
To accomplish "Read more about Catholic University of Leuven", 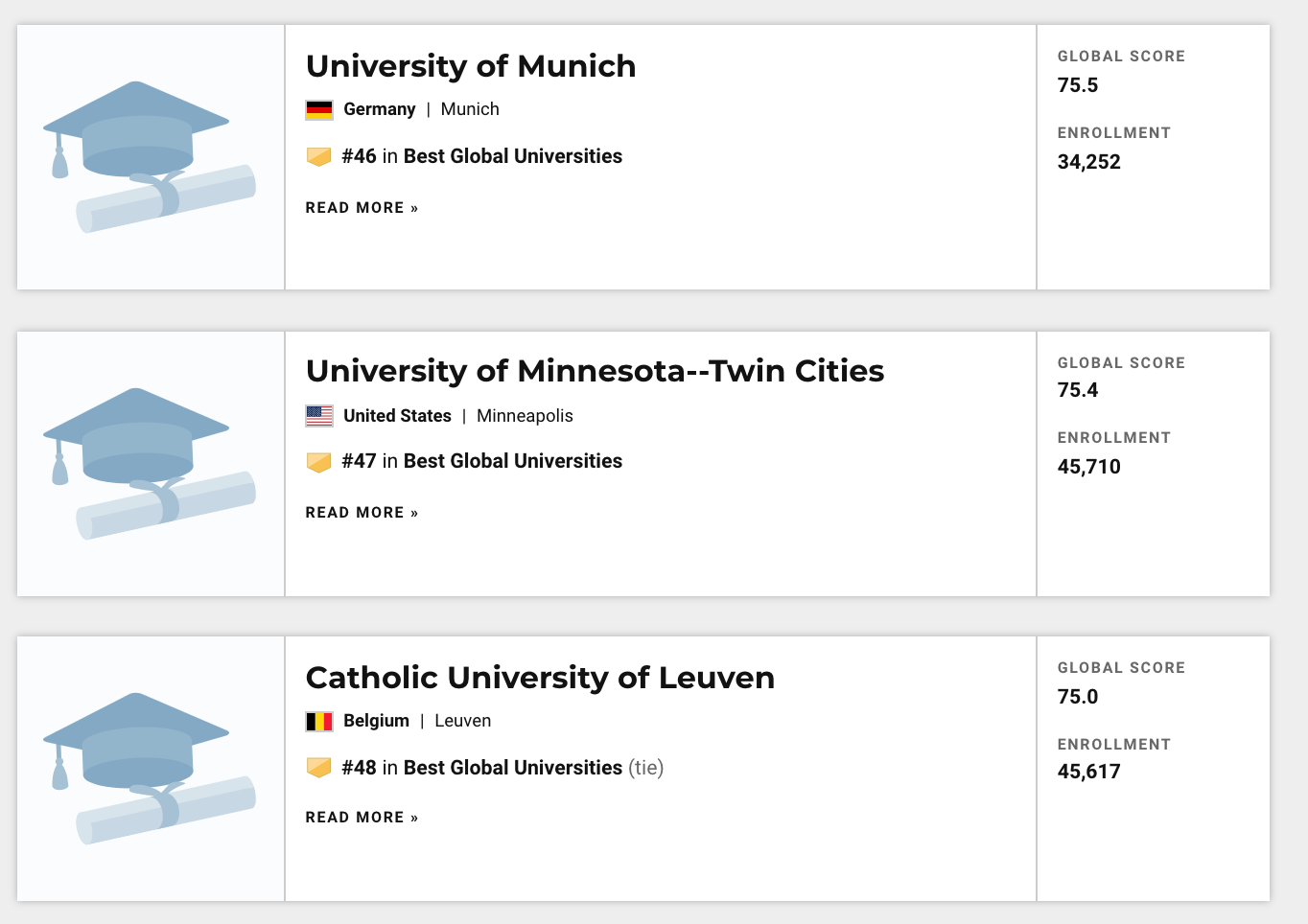I will (362, 818).
